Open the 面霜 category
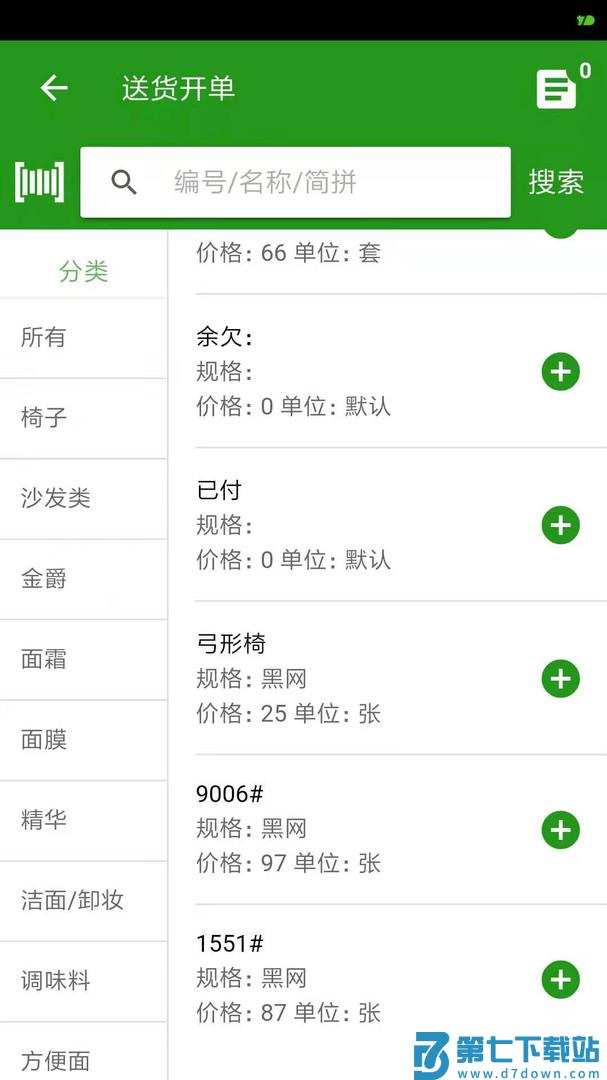This screenshot has height=1080, width=607. pyautogui.click(x=83, y=660)
